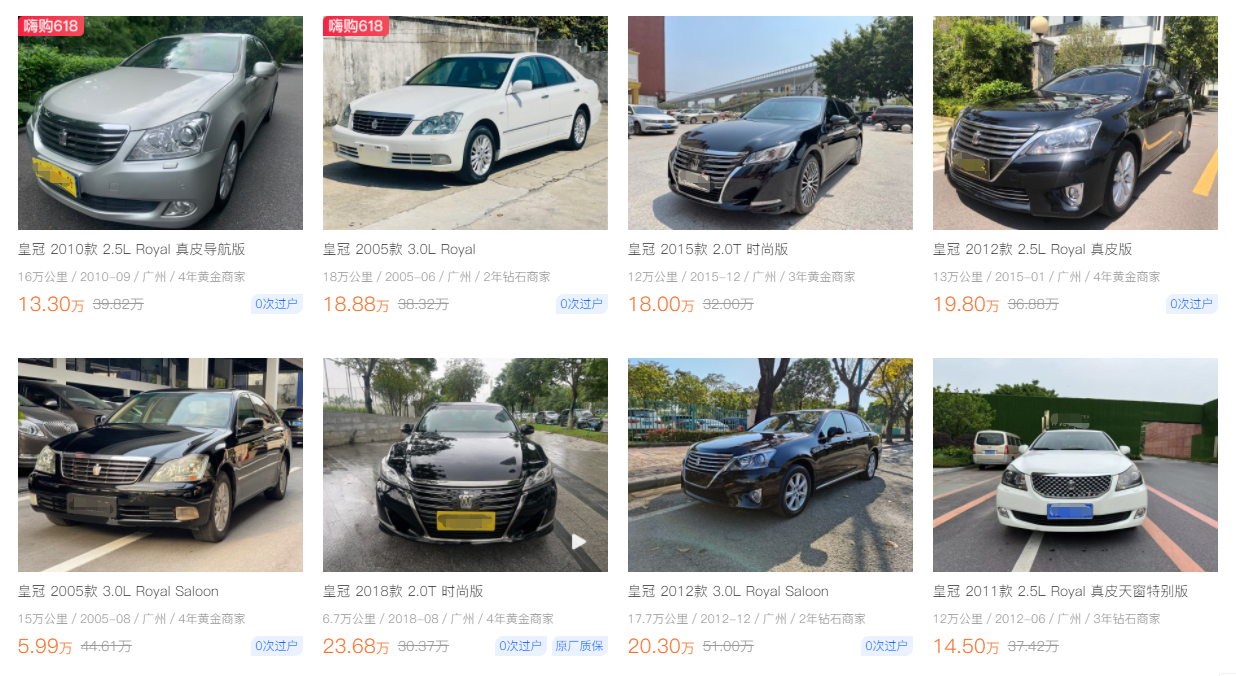Open the 皇冠 2012款 3.0L Royal Saloon listing
The height and width of the screenshot is (676, 1236).
pos(770,465)
